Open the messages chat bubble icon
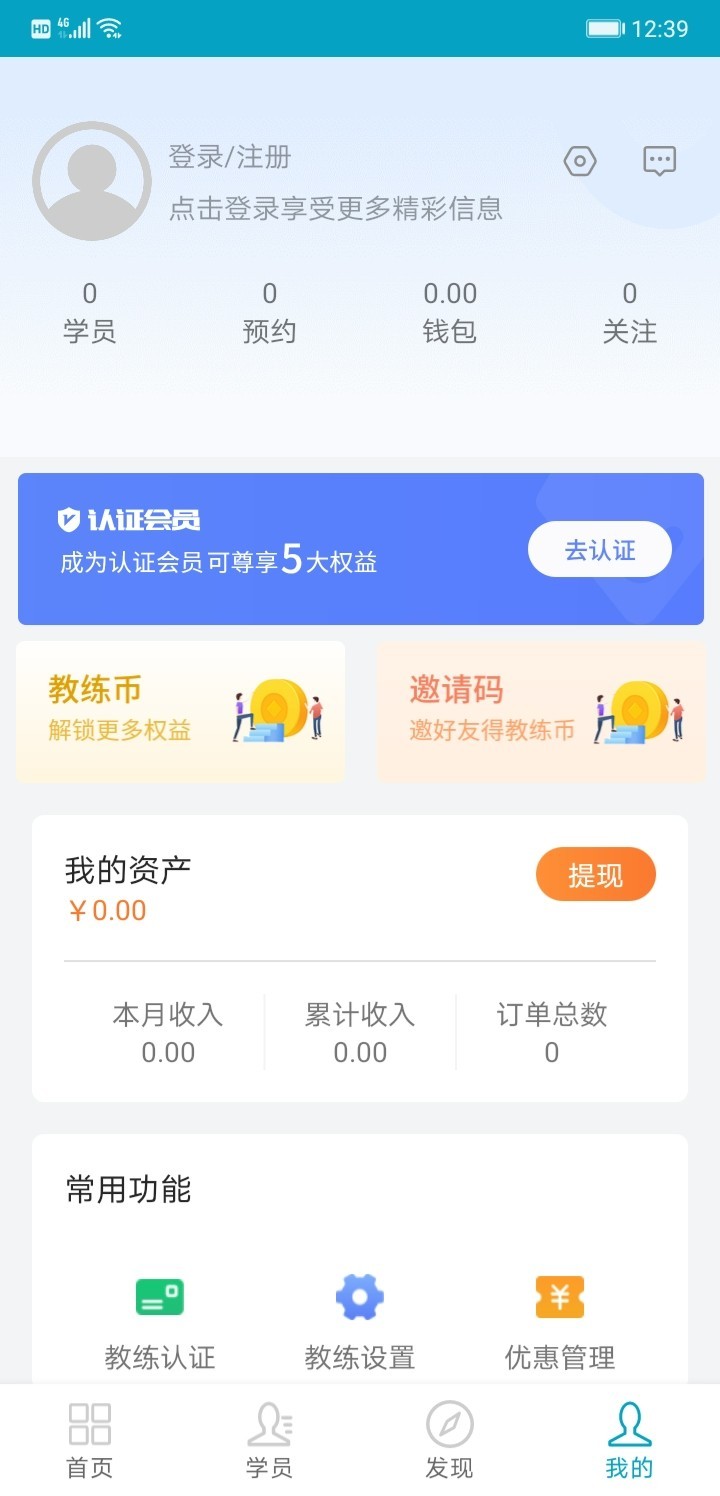 pyautogui.click(x=659, y=161)
